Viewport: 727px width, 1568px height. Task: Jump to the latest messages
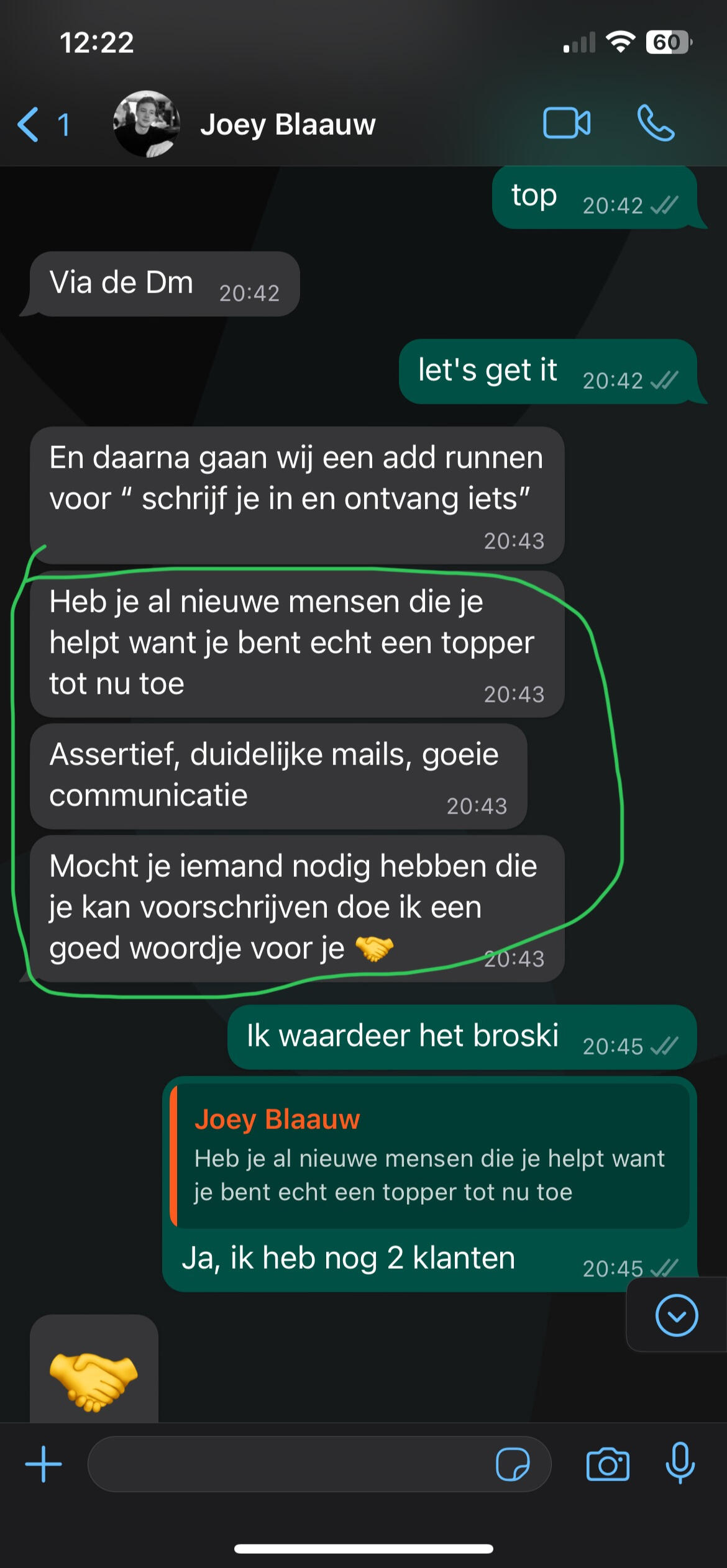[x=676, y=1315]
